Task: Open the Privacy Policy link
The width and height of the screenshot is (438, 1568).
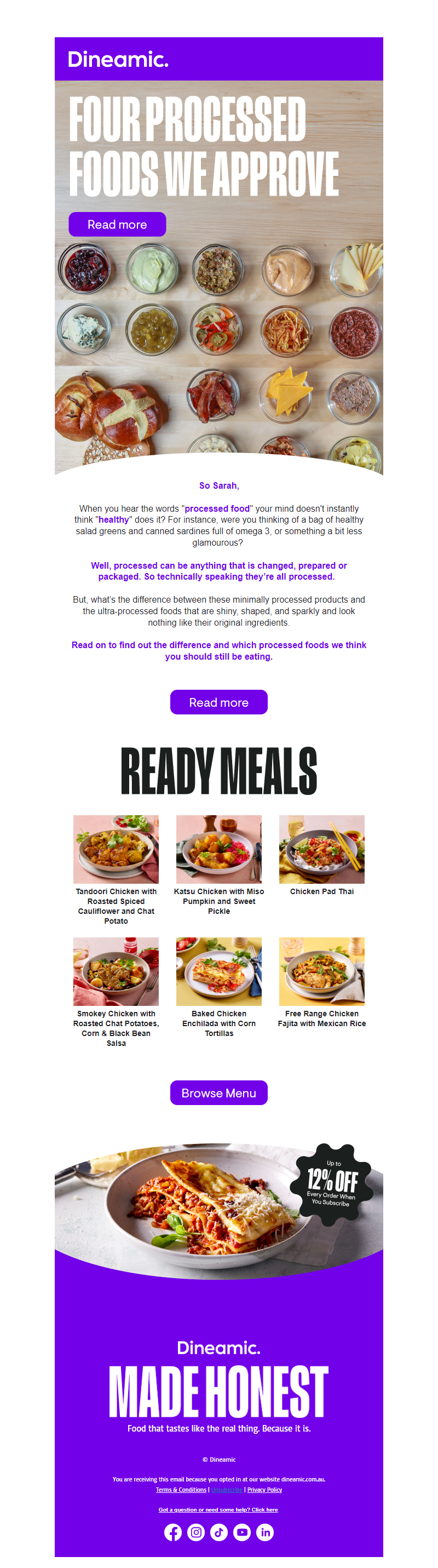Action: click(x=264, y=1490)
